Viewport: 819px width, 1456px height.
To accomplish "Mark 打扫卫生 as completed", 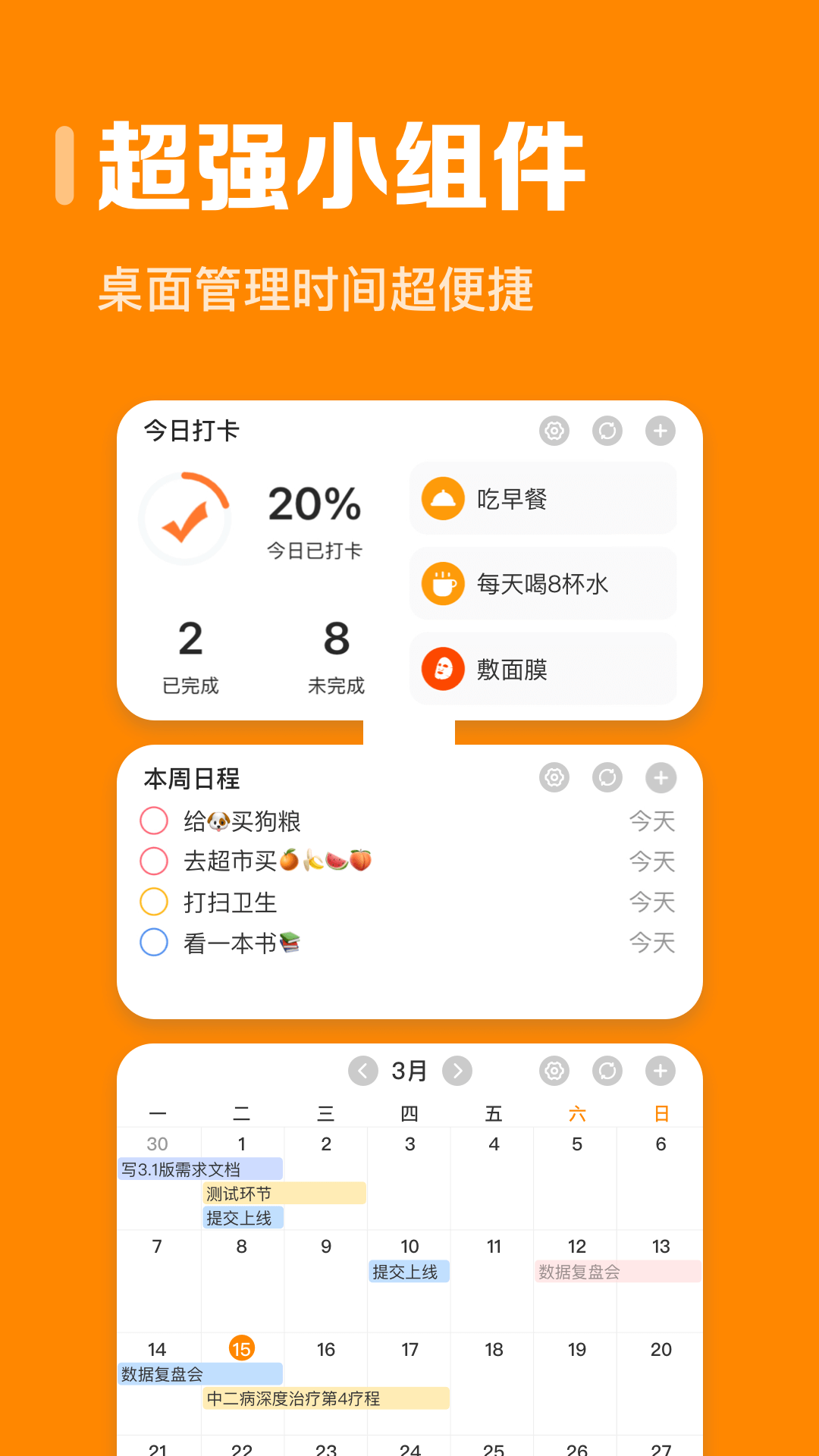I will tap(154, 902).
